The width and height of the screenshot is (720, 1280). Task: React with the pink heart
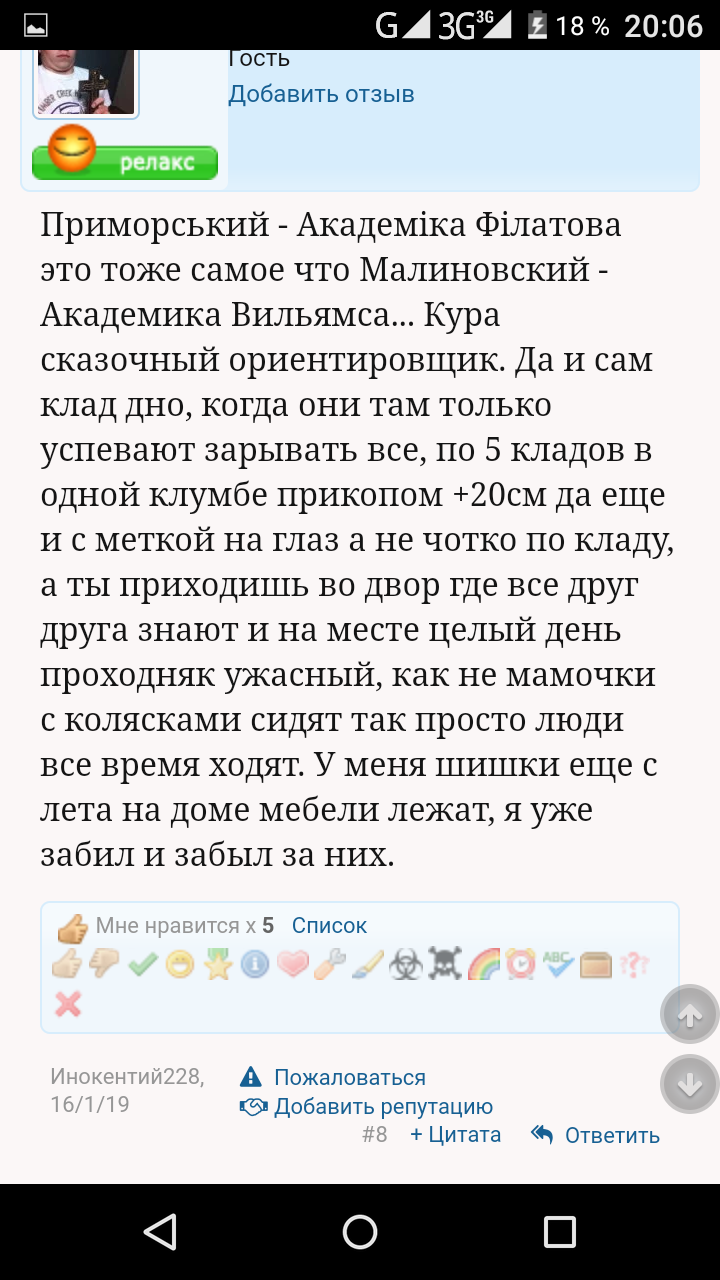293,965
